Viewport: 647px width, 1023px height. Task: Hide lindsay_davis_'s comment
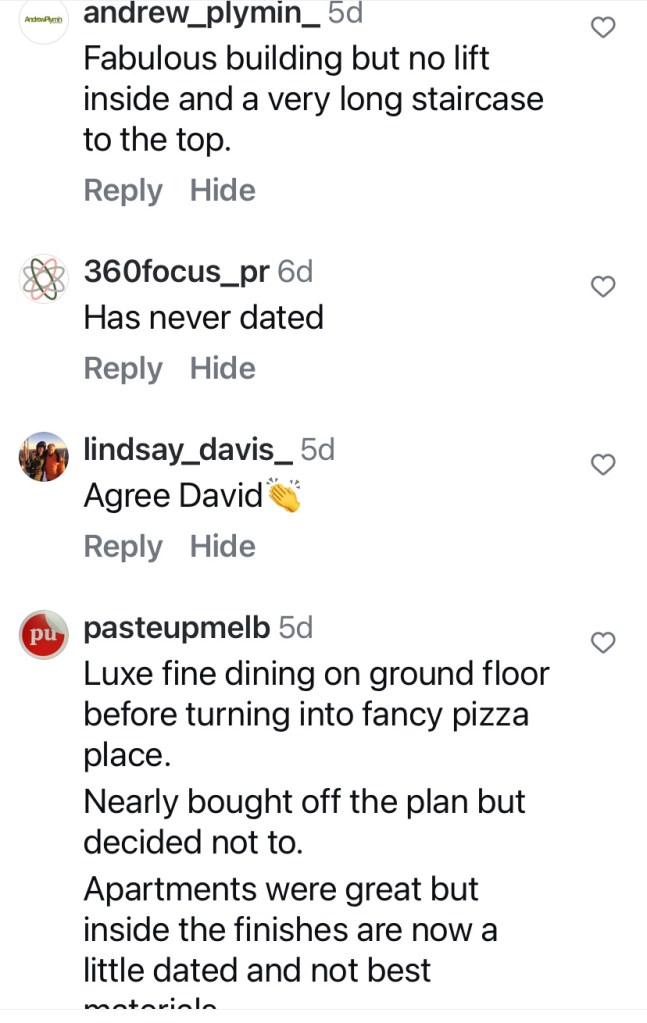pos(222,547)
